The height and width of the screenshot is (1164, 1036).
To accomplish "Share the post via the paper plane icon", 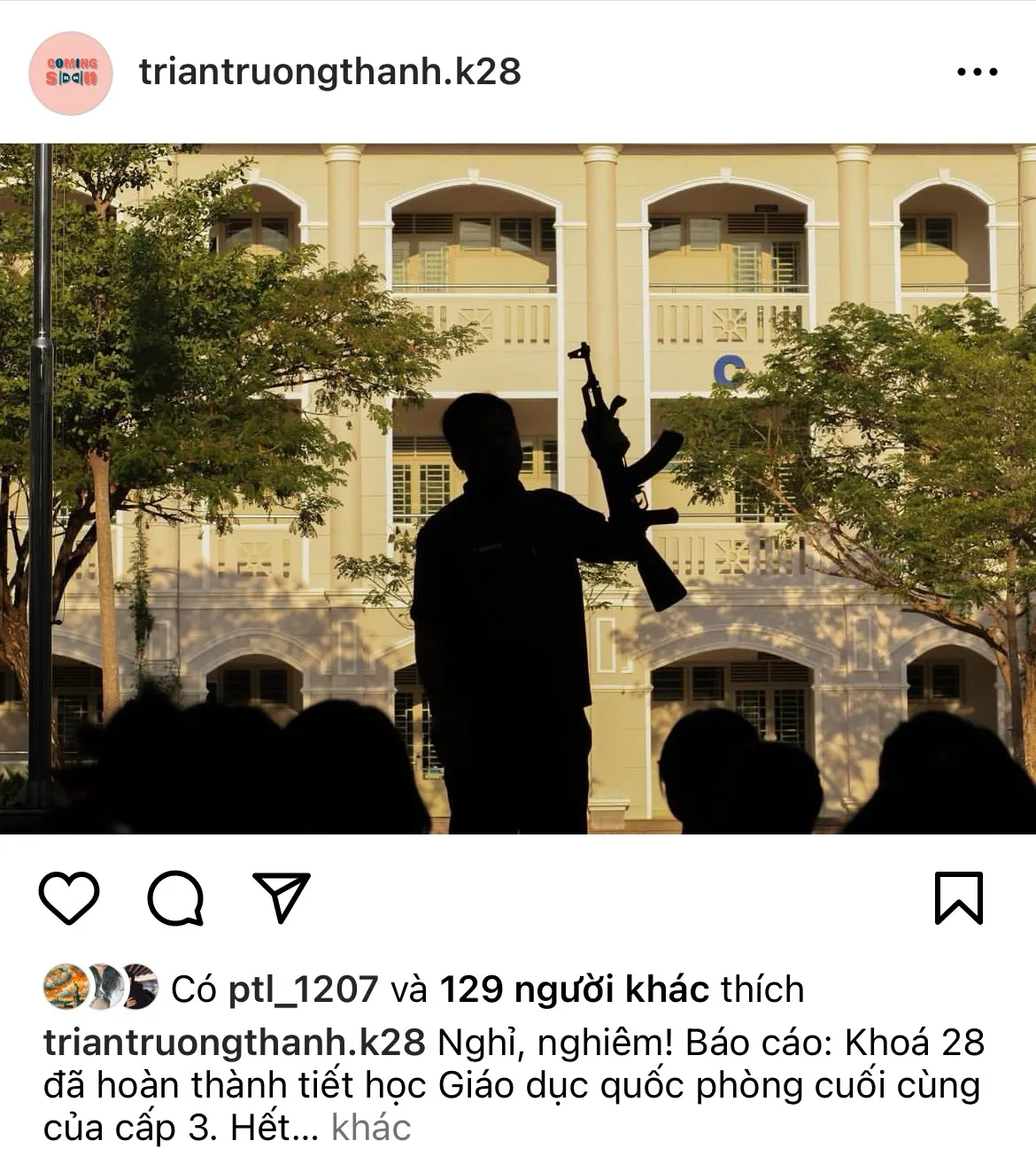I will [282, 896].
